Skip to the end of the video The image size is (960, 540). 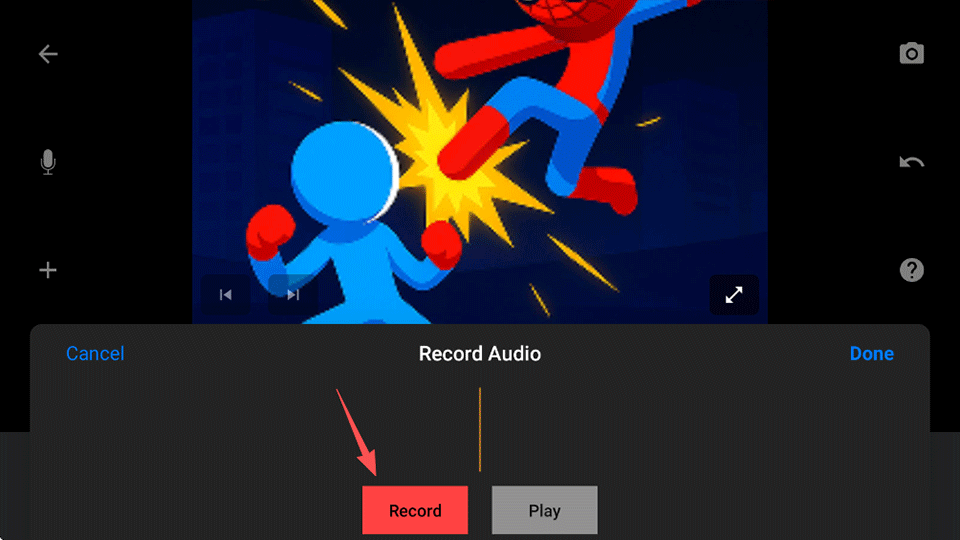pyautogui.click(x=292, y=295)
